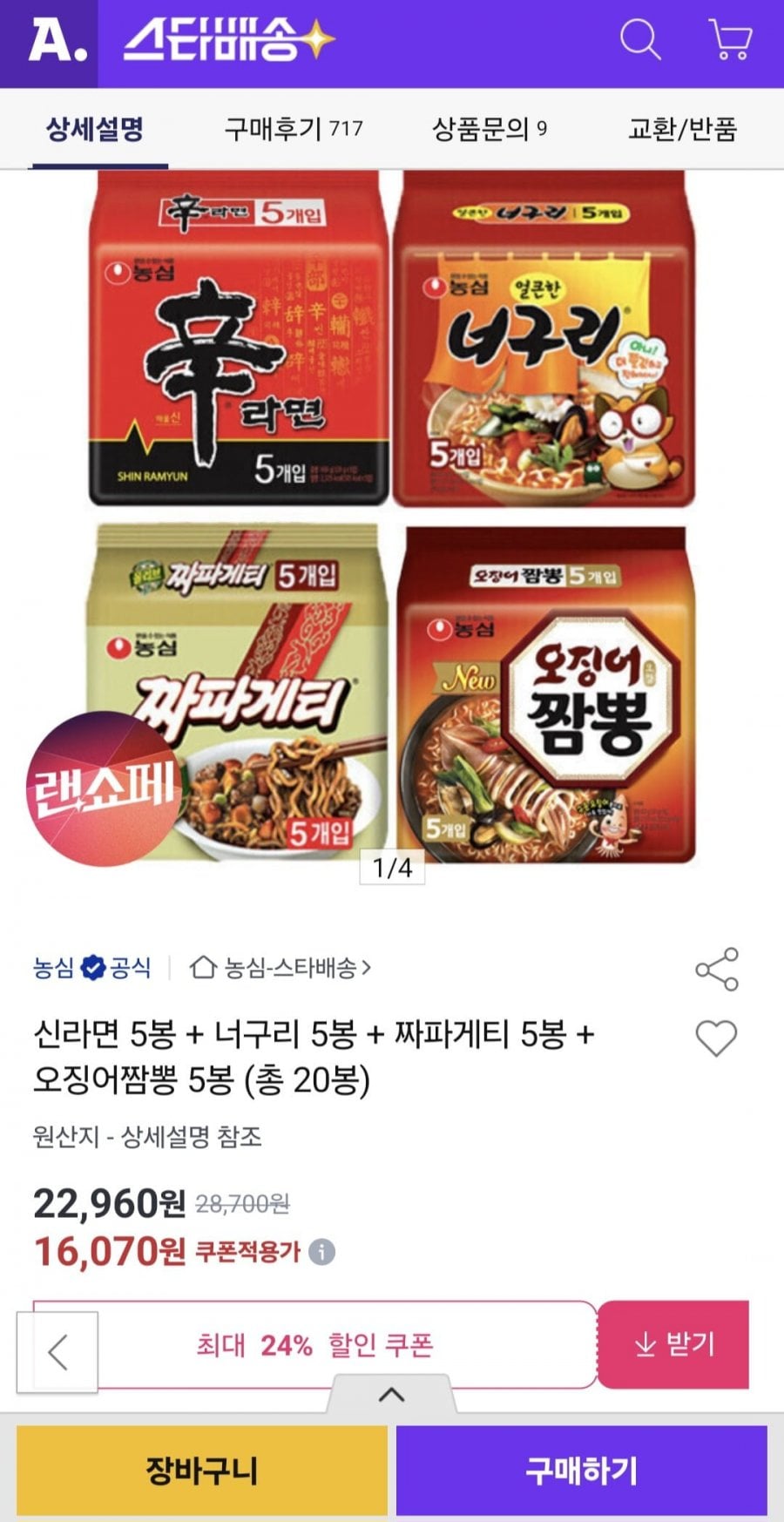The width and height of the screenshot is (784, 1522).
Task: Expand the bottom purchase panel
Action: [391, 1395]
